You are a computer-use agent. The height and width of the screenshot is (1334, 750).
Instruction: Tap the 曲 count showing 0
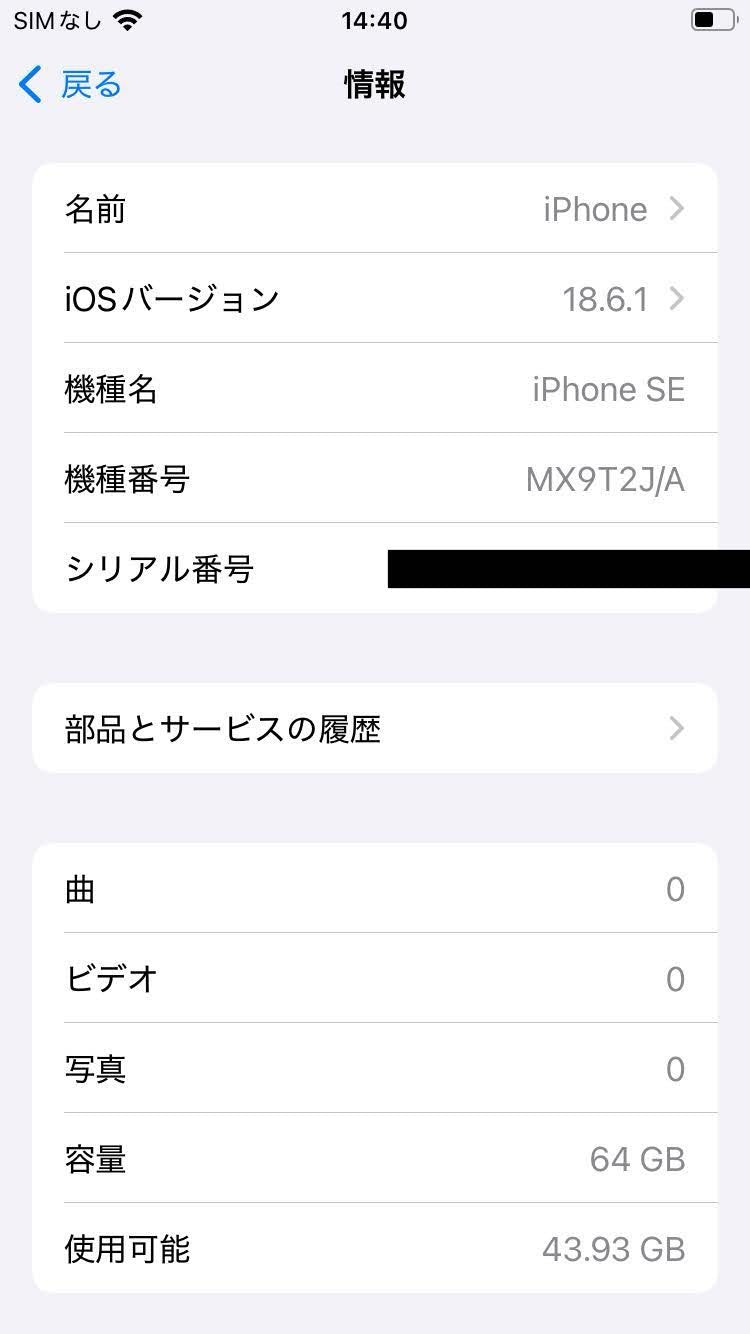(x=675, y=889)
